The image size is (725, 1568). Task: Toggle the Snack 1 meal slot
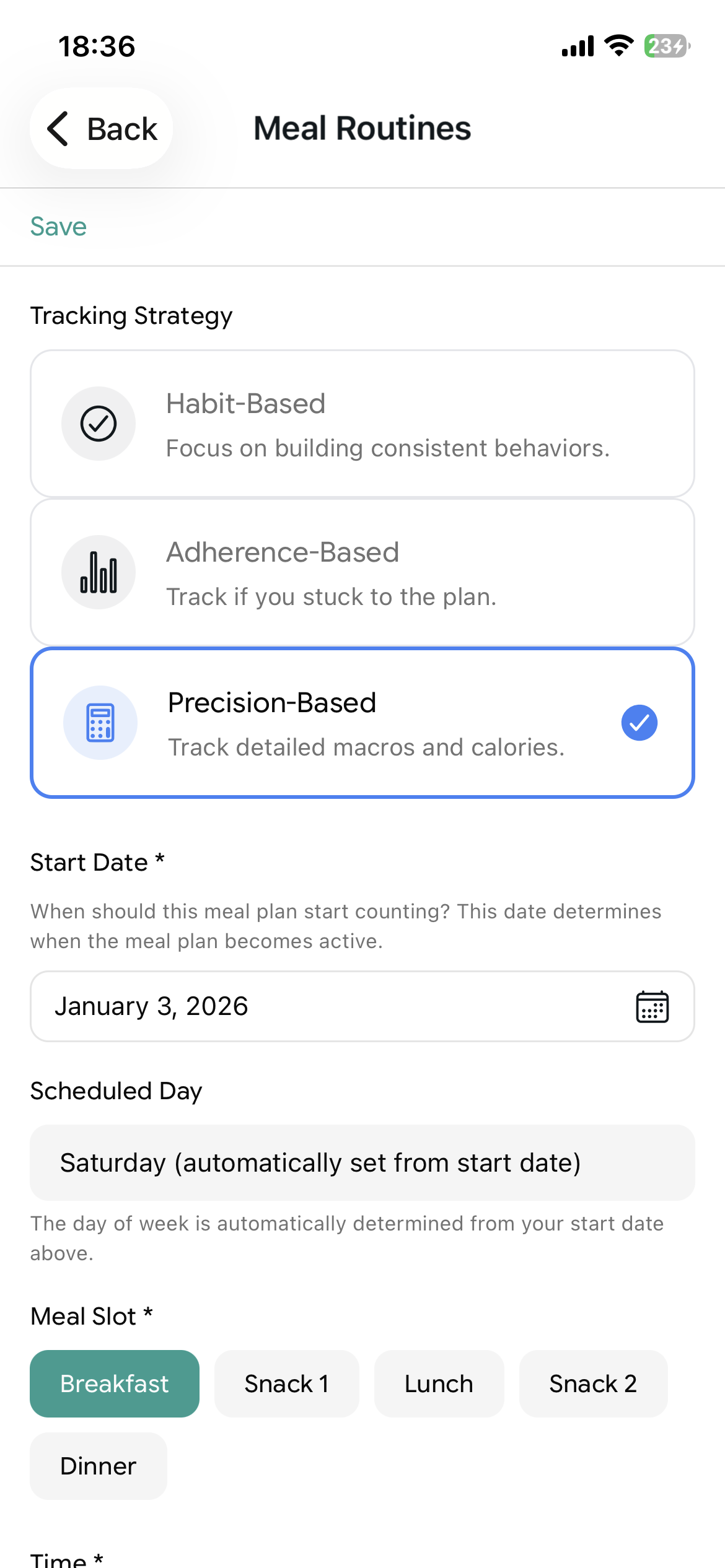pos(286,1383)
